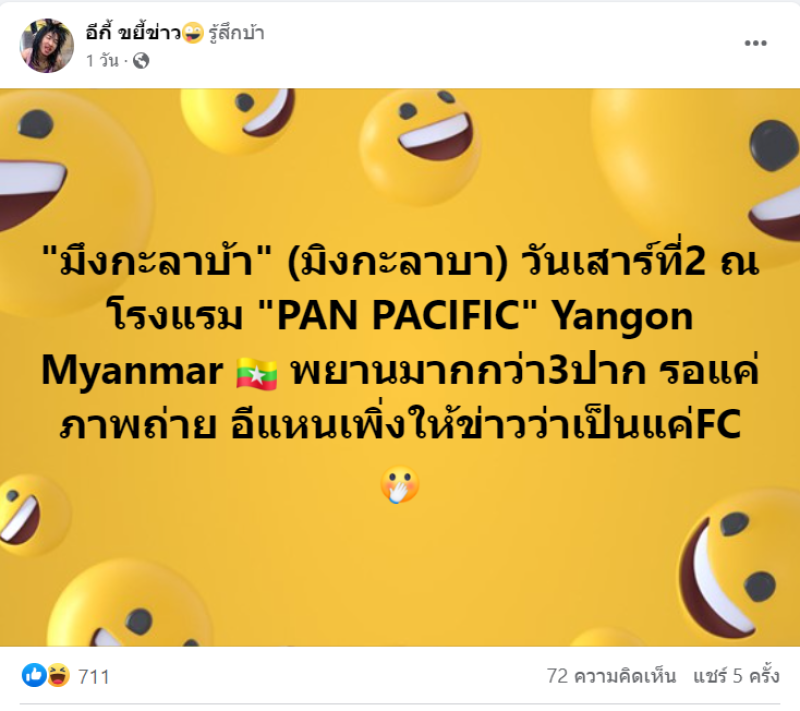Screen dimensions: 800x711
Task: Open the yellow emoji background post
Action: 400,367
